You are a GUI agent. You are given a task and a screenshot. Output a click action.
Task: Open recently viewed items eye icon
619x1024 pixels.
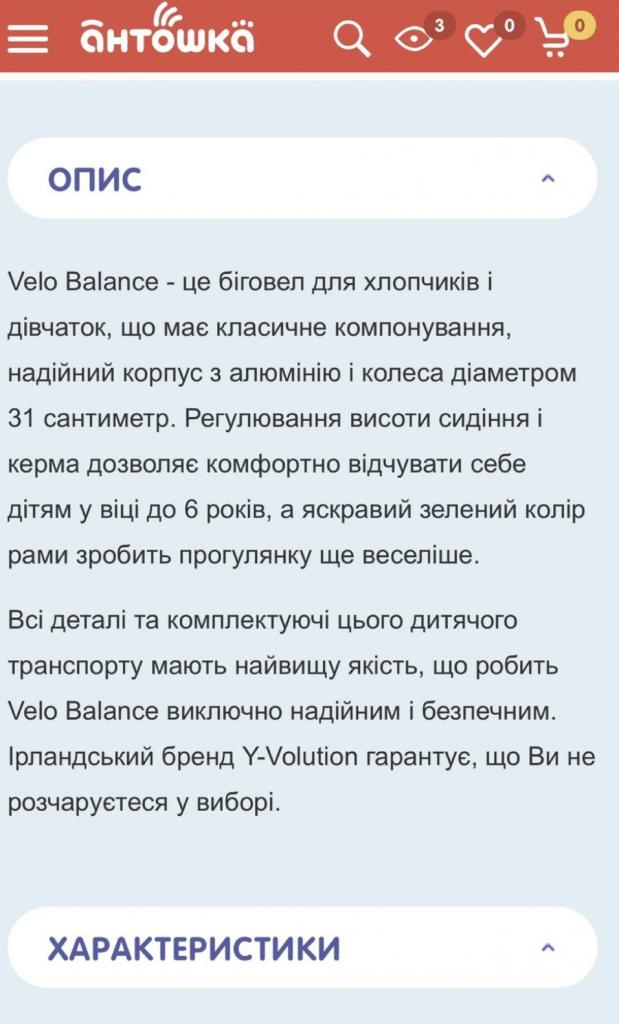tap(415, 40)
